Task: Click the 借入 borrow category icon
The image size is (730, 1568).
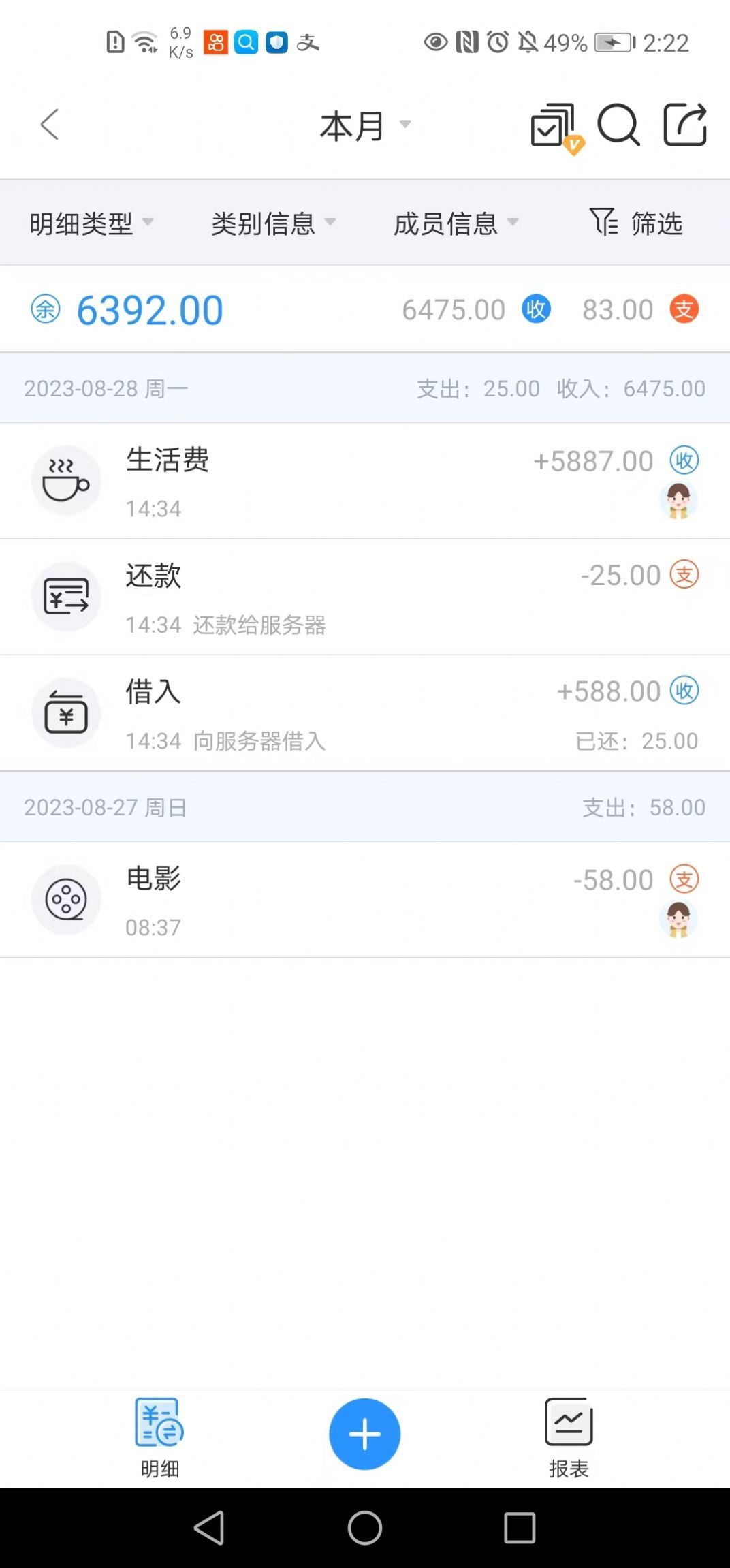Action: 66,712
